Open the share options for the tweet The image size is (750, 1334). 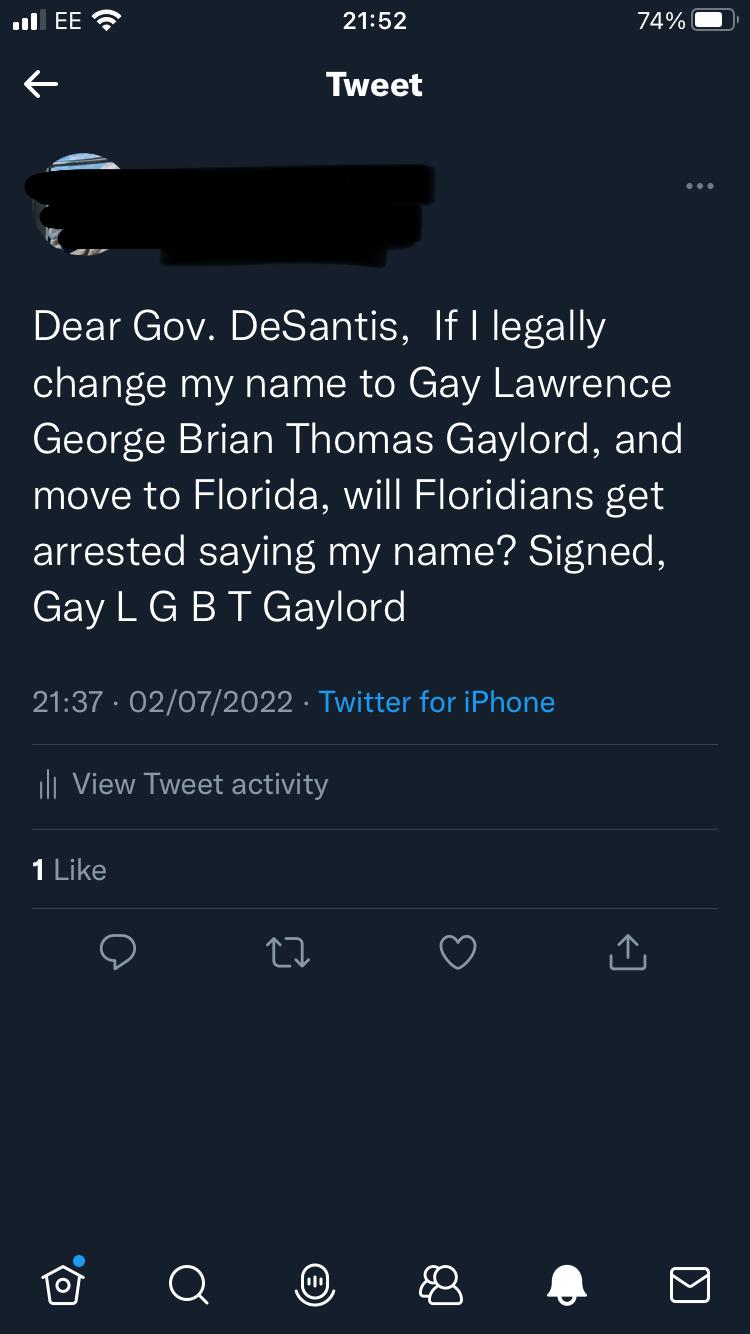(x=627, y=952)
